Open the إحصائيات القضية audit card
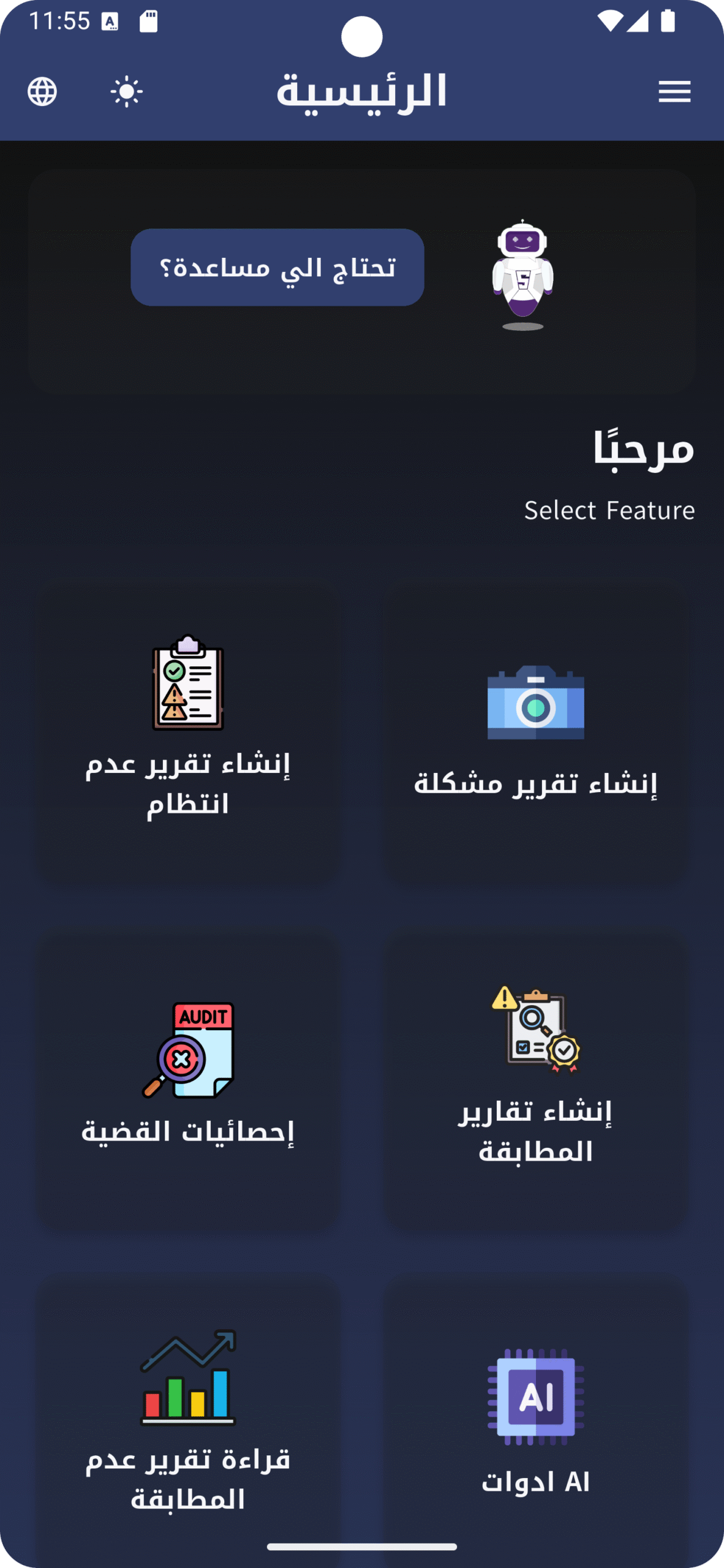This screenshot has width=724, height=1568. [x=188, y=1082]
